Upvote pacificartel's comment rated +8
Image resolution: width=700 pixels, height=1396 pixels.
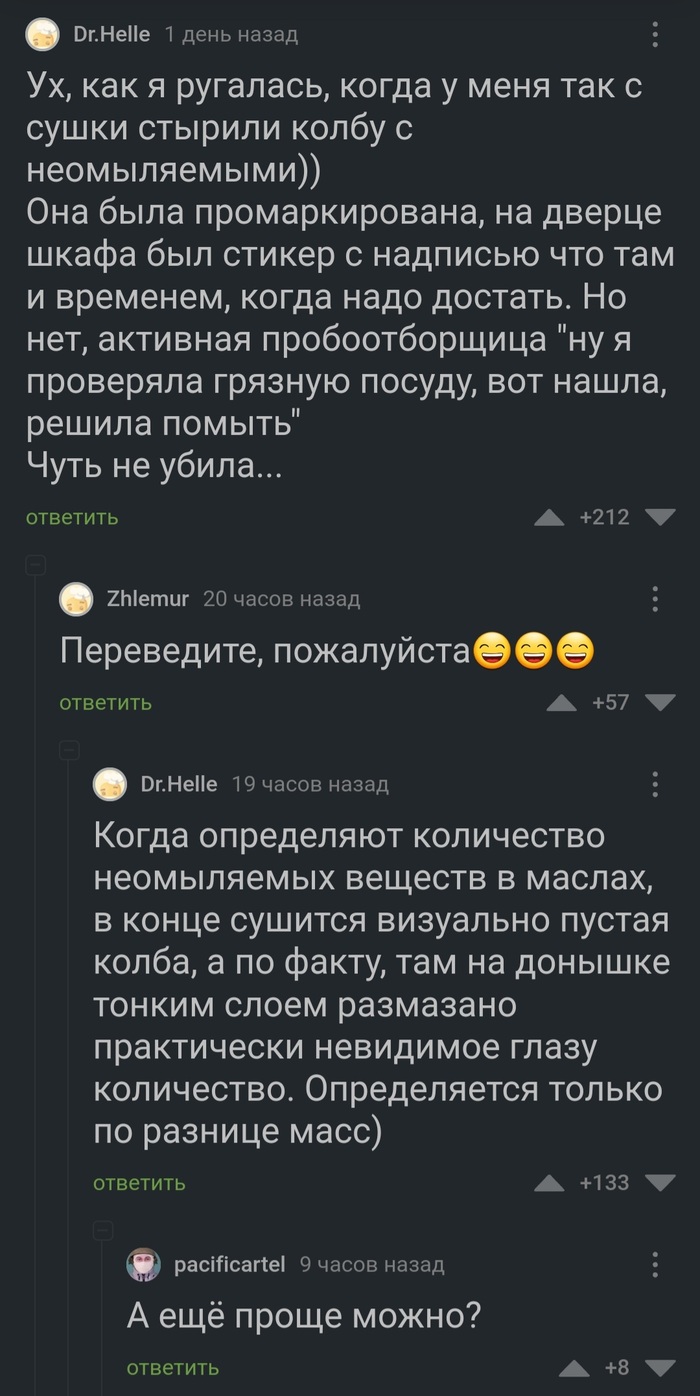click(x=573, y=1367)
